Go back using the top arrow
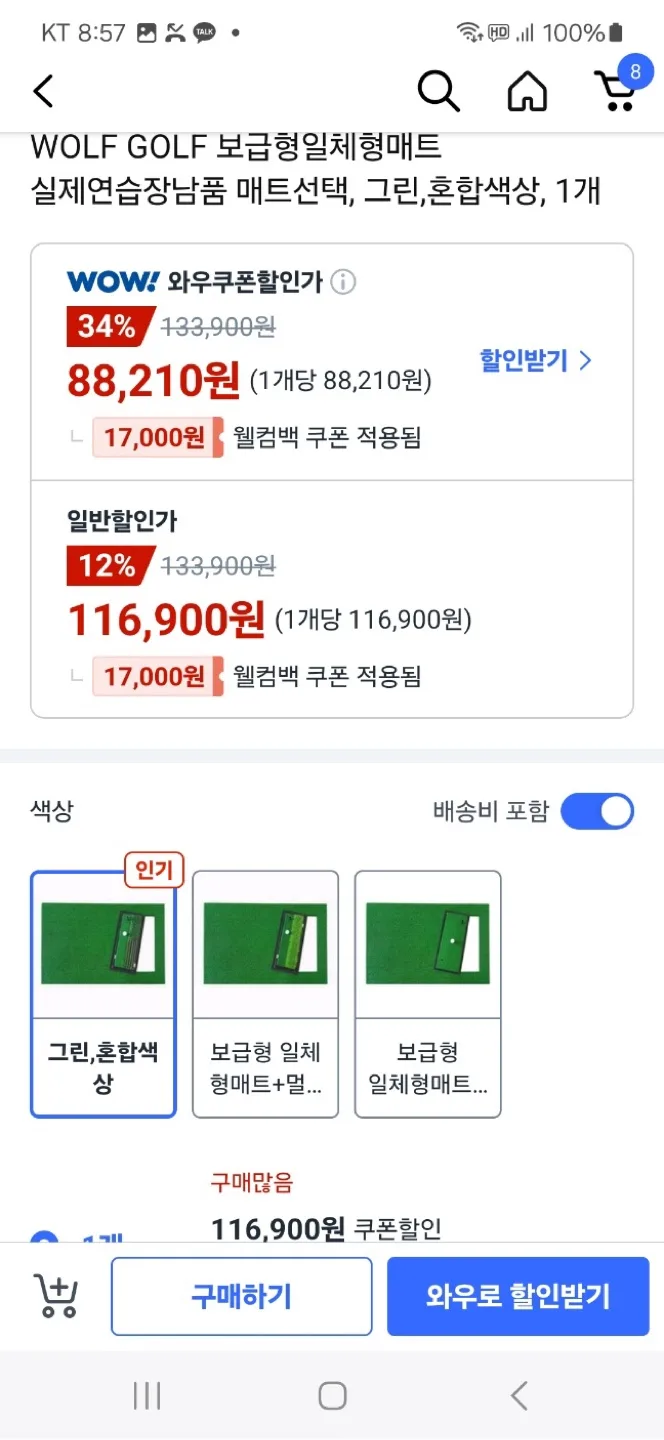664x1440 pixels. coord(43,91)
